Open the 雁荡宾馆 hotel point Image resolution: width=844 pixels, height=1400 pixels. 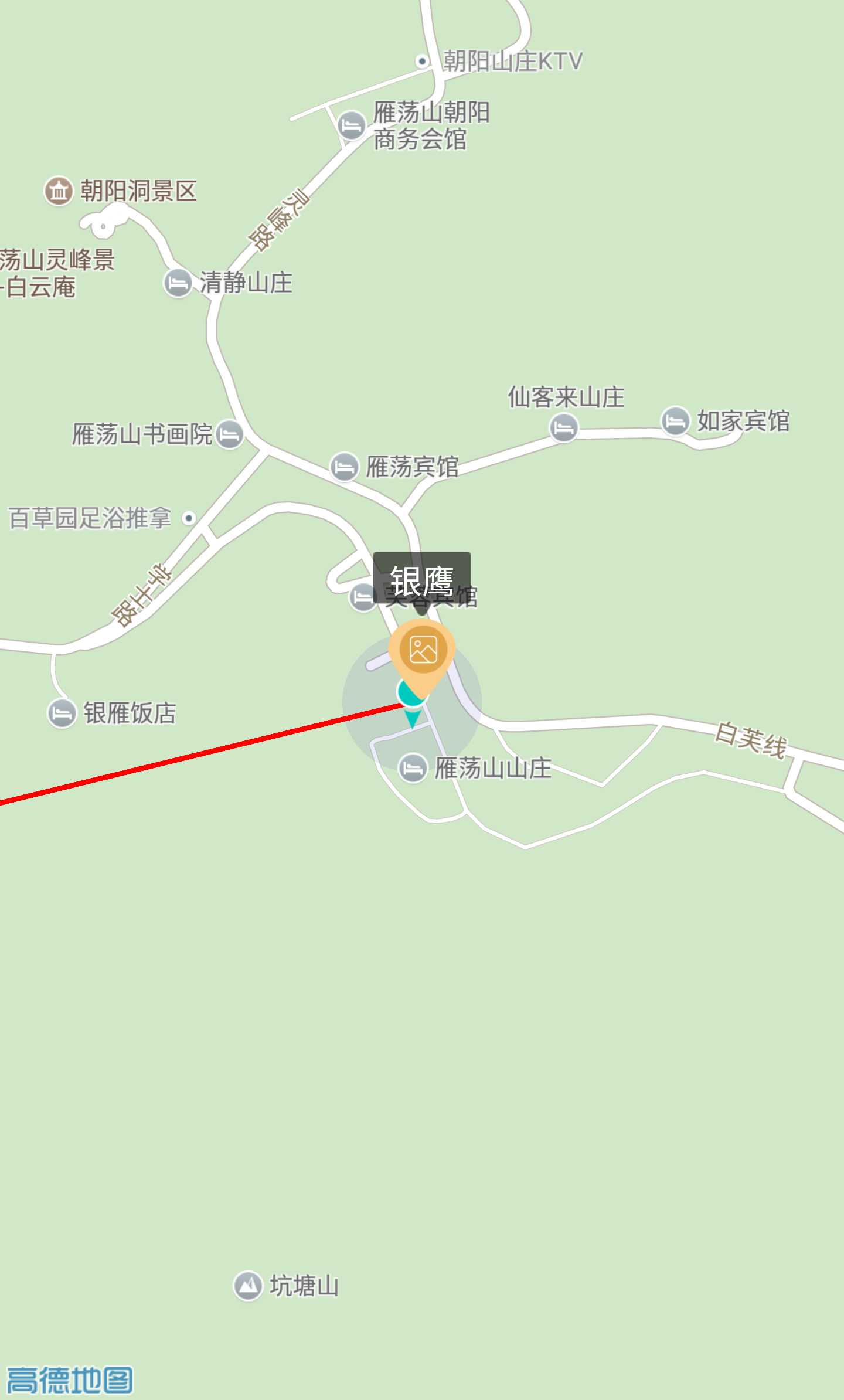[344, 467]
